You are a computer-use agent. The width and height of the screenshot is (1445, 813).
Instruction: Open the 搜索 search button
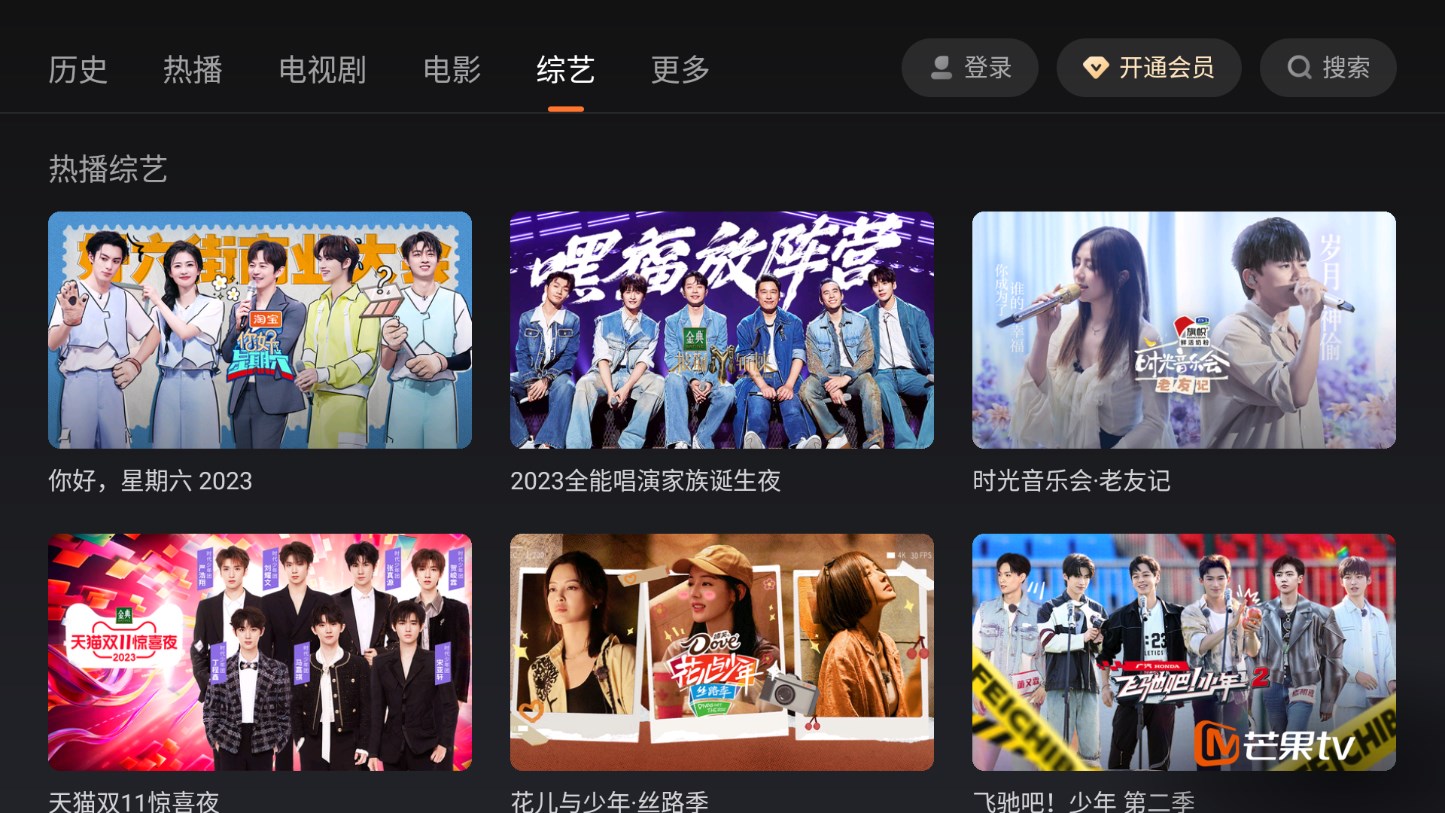1328,68
